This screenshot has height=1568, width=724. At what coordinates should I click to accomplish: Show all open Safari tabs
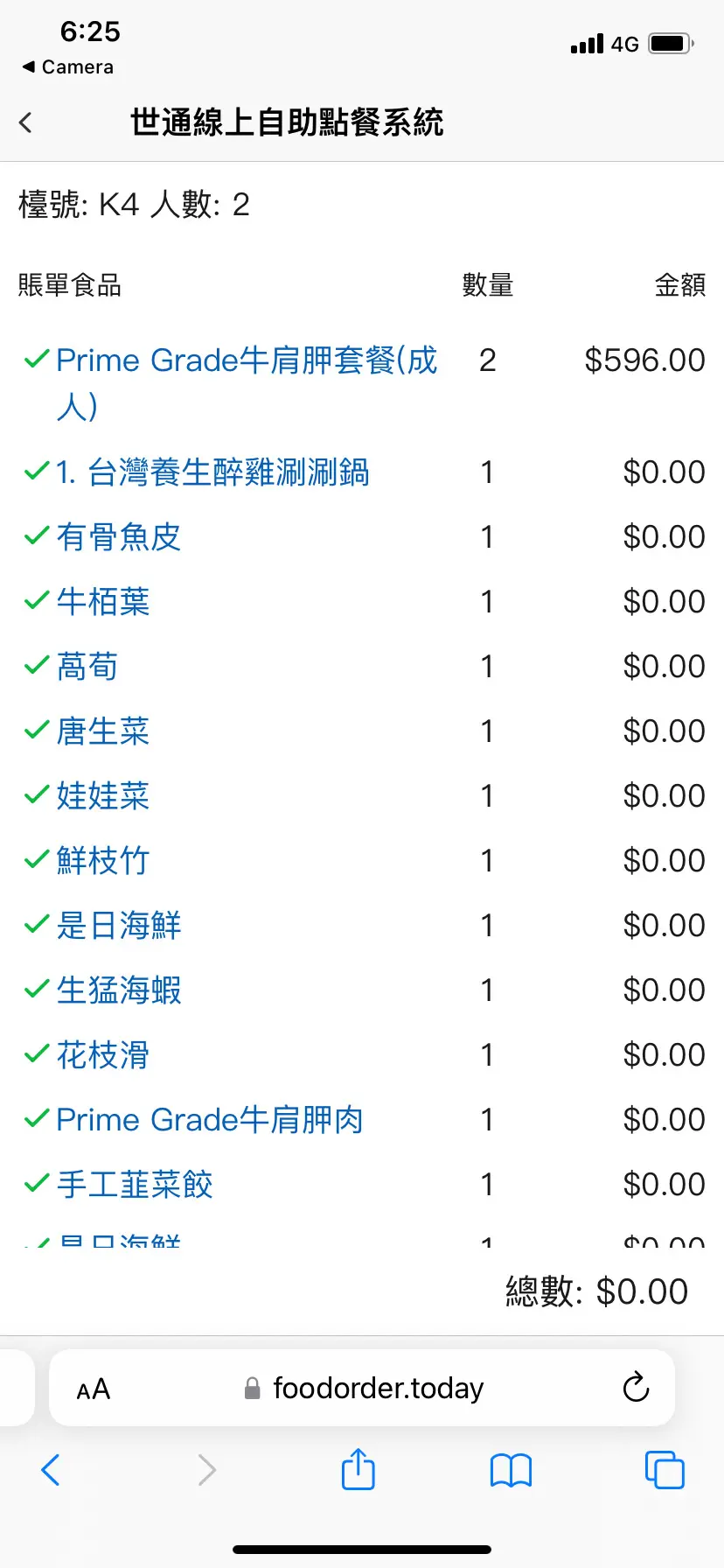point(665,1470)
